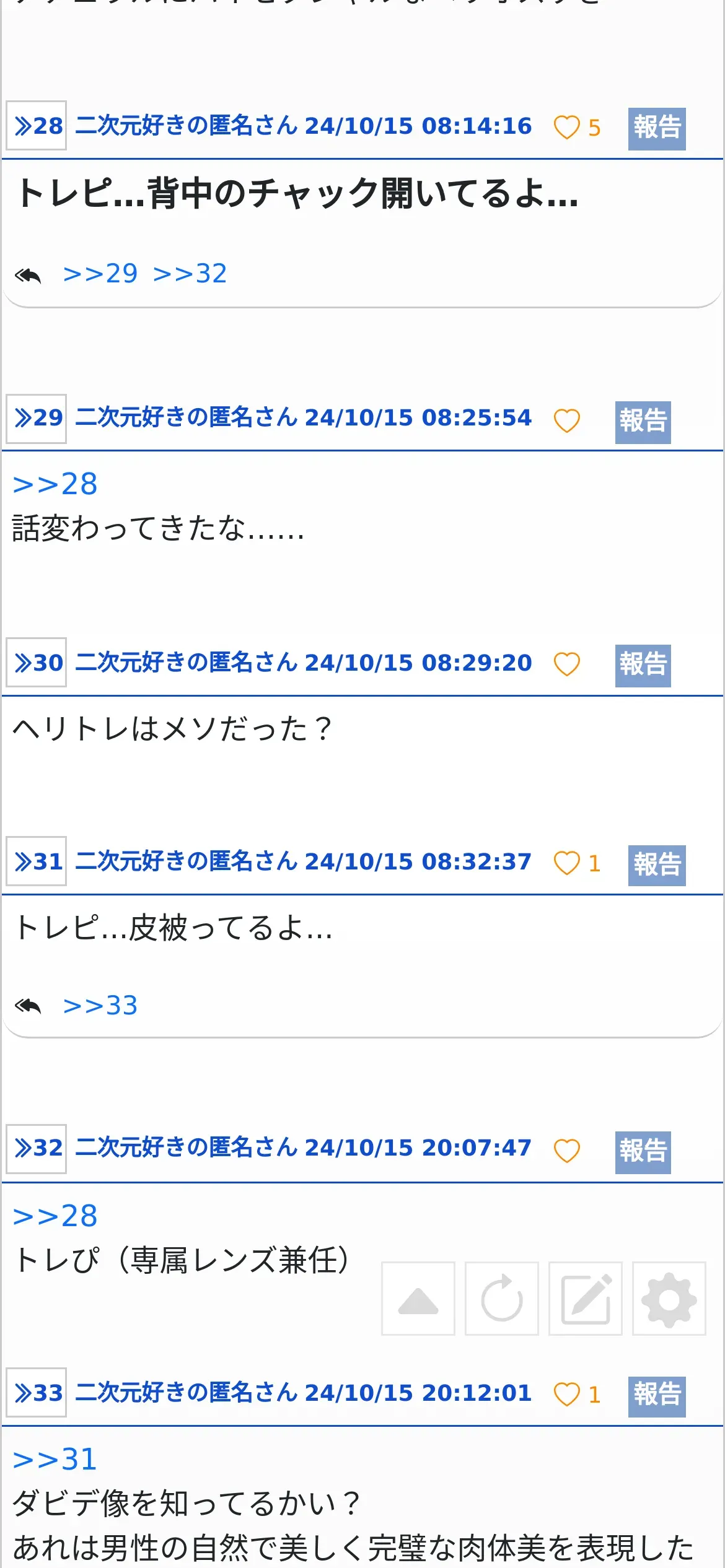Report post number 30
The image size is (725, 1568).
coord(643,665)
